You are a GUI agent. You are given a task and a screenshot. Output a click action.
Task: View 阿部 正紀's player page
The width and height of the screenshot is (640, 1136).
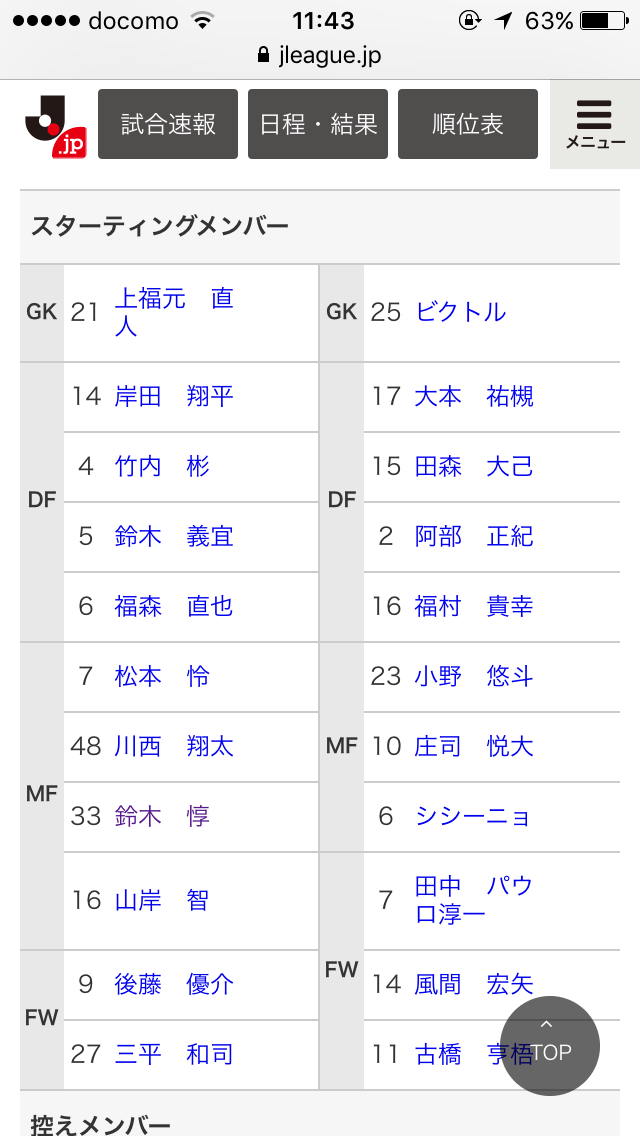pos(474,537)
